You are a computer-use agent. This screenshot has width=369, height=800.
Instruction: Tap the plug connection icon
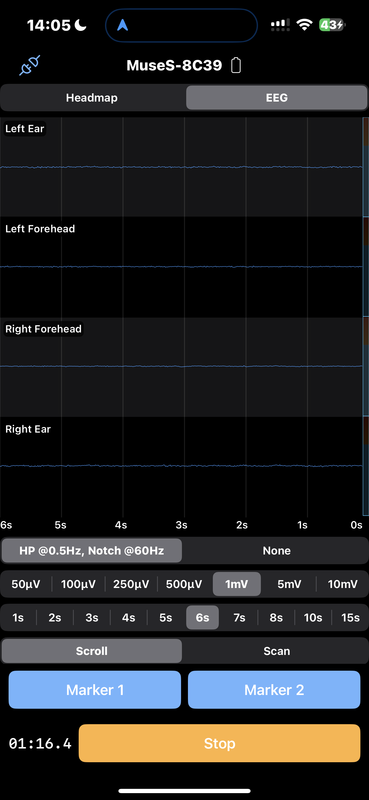coord(30,66)
